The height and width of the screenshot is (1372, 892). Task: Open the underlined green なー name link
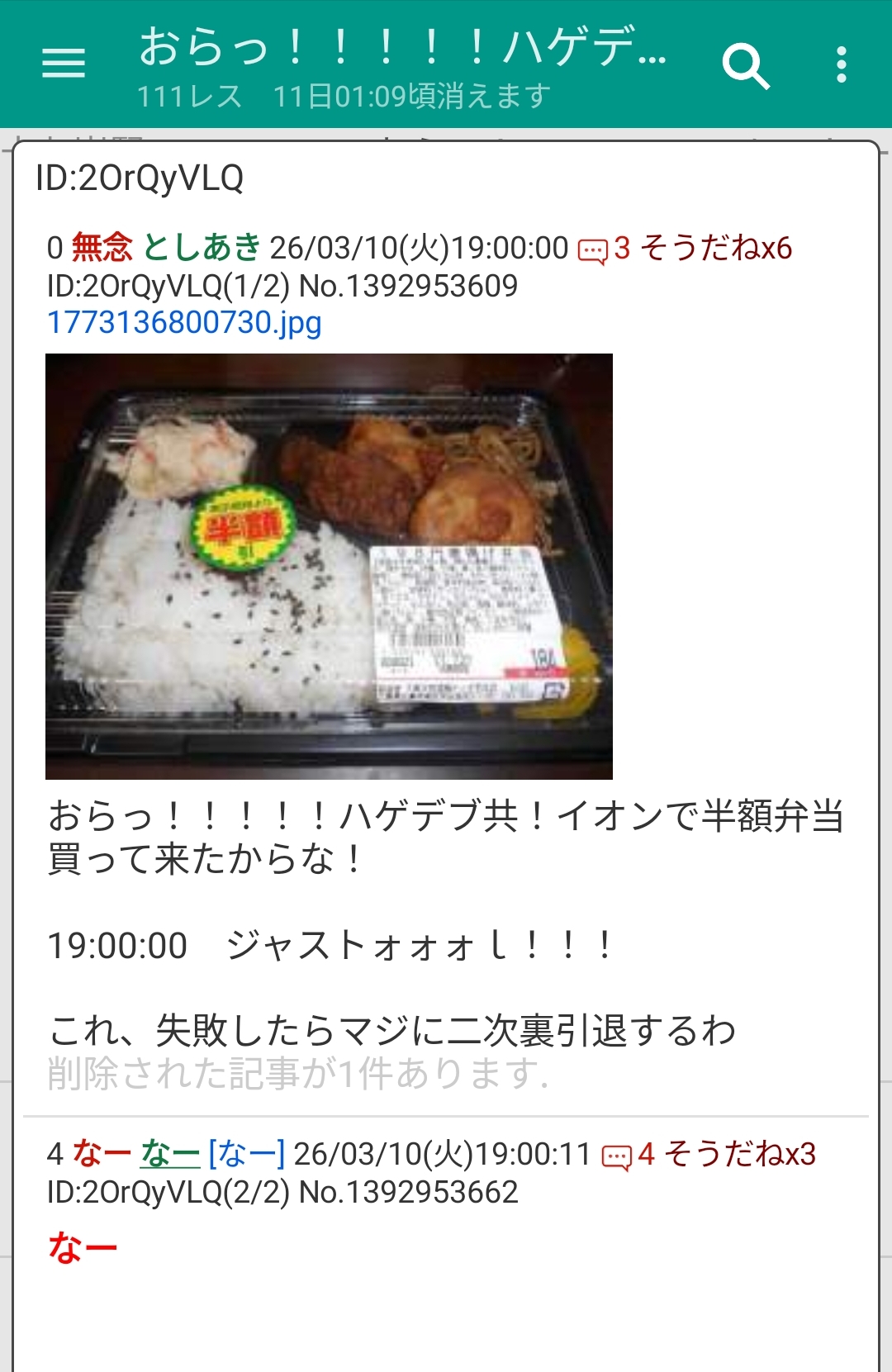170,1154
